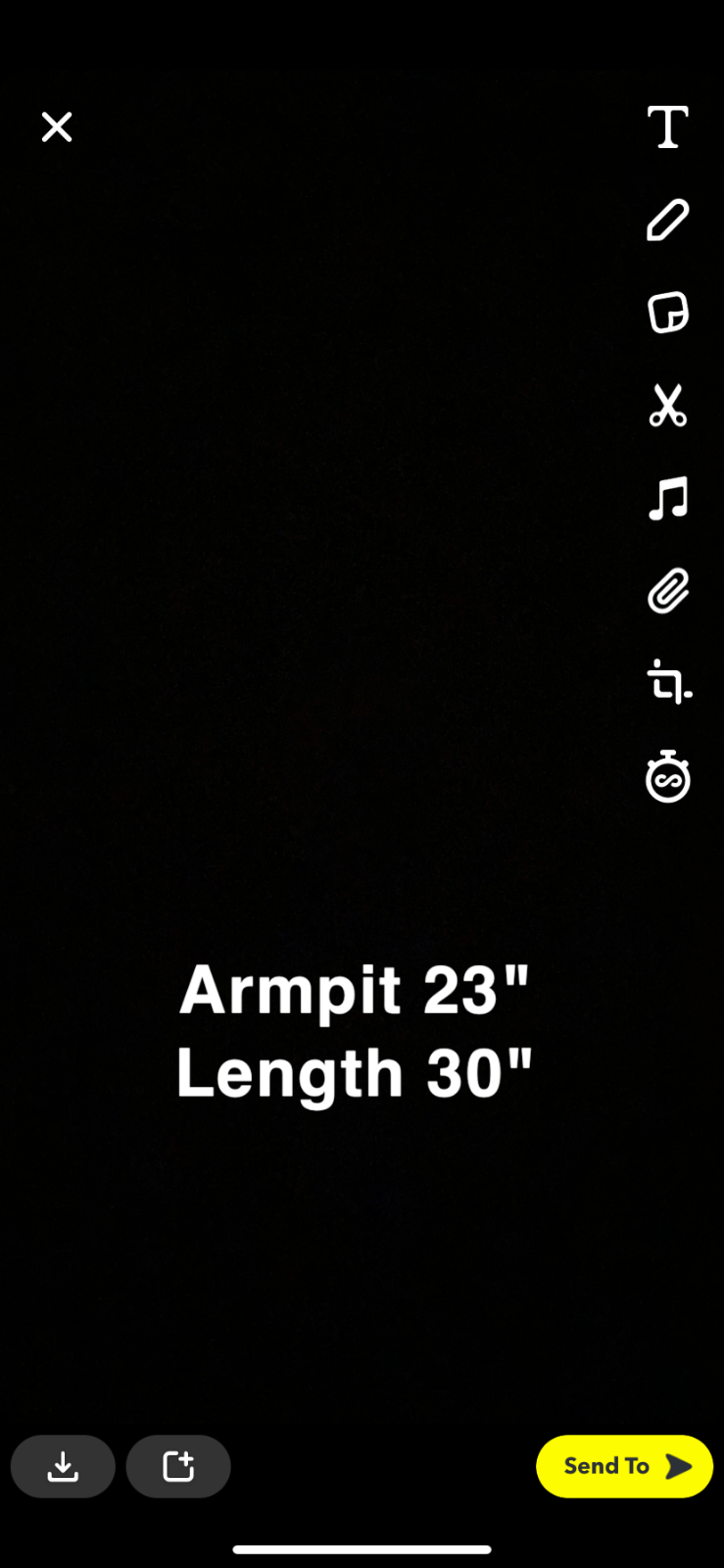Image resolution: width=724 pixels, height=1568 pixels.
Task: Attach a link with paperclip
Action: click(x=667, y=591)
